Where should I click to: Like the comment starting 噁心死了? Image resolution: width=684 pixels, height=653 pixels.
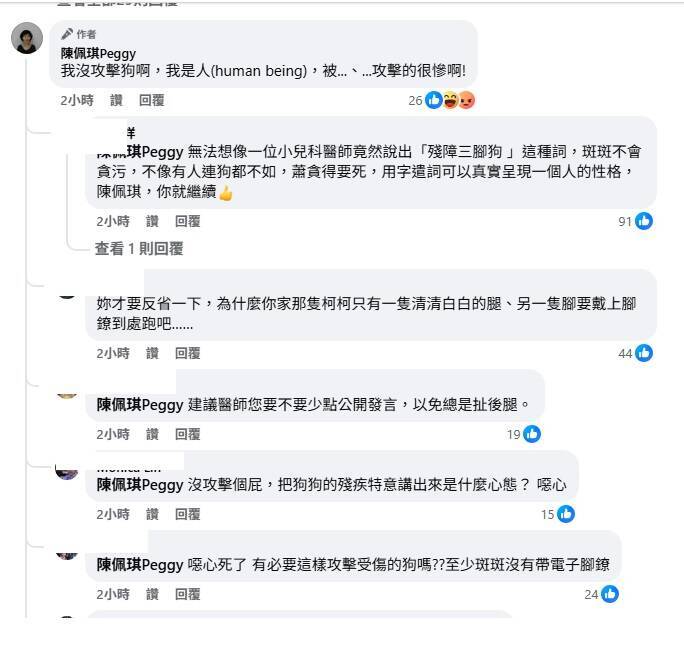pos(152,594)
